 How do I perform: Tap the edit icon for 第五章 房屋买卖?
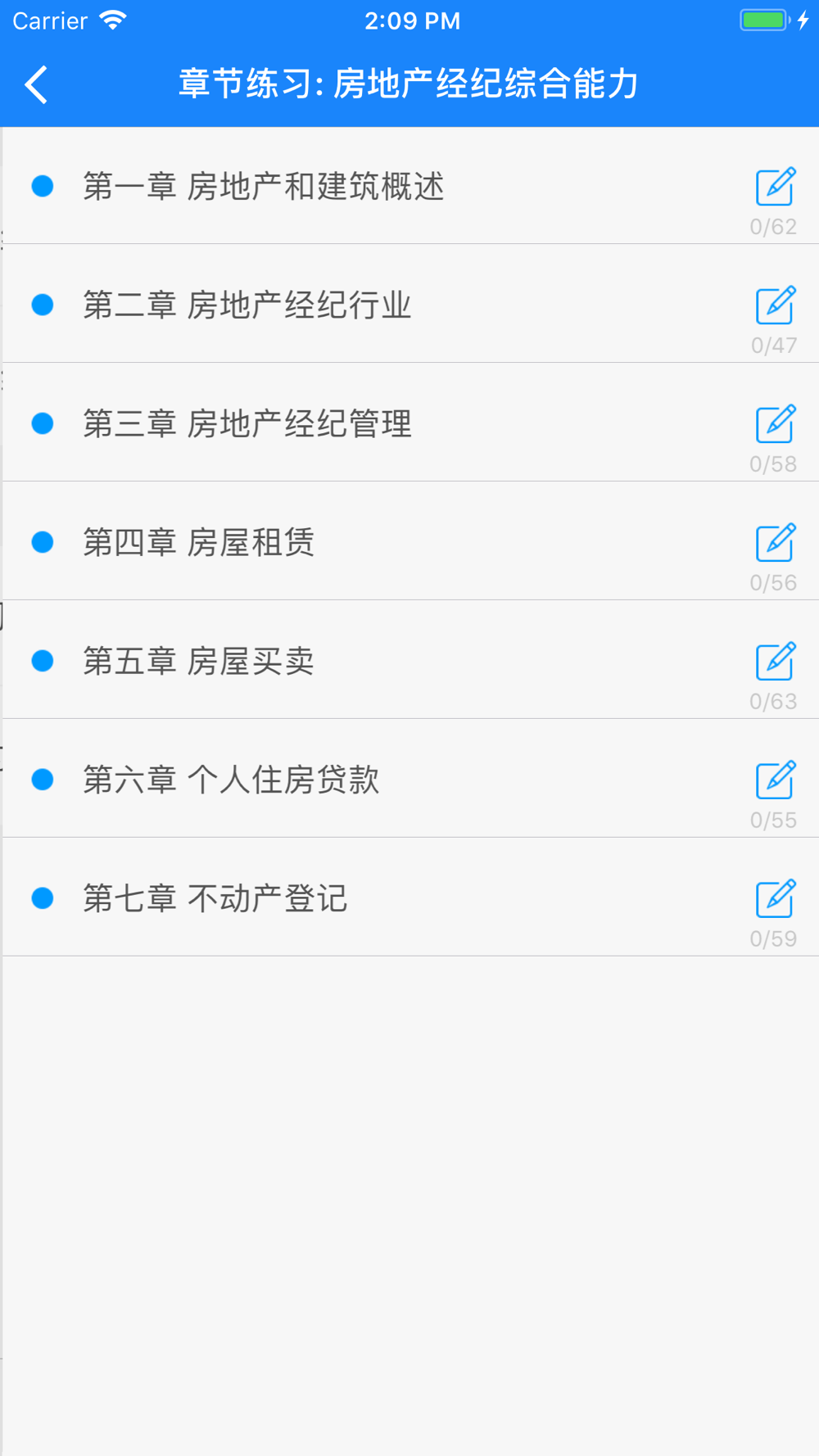pyautogui.click(x=776, y=661)
